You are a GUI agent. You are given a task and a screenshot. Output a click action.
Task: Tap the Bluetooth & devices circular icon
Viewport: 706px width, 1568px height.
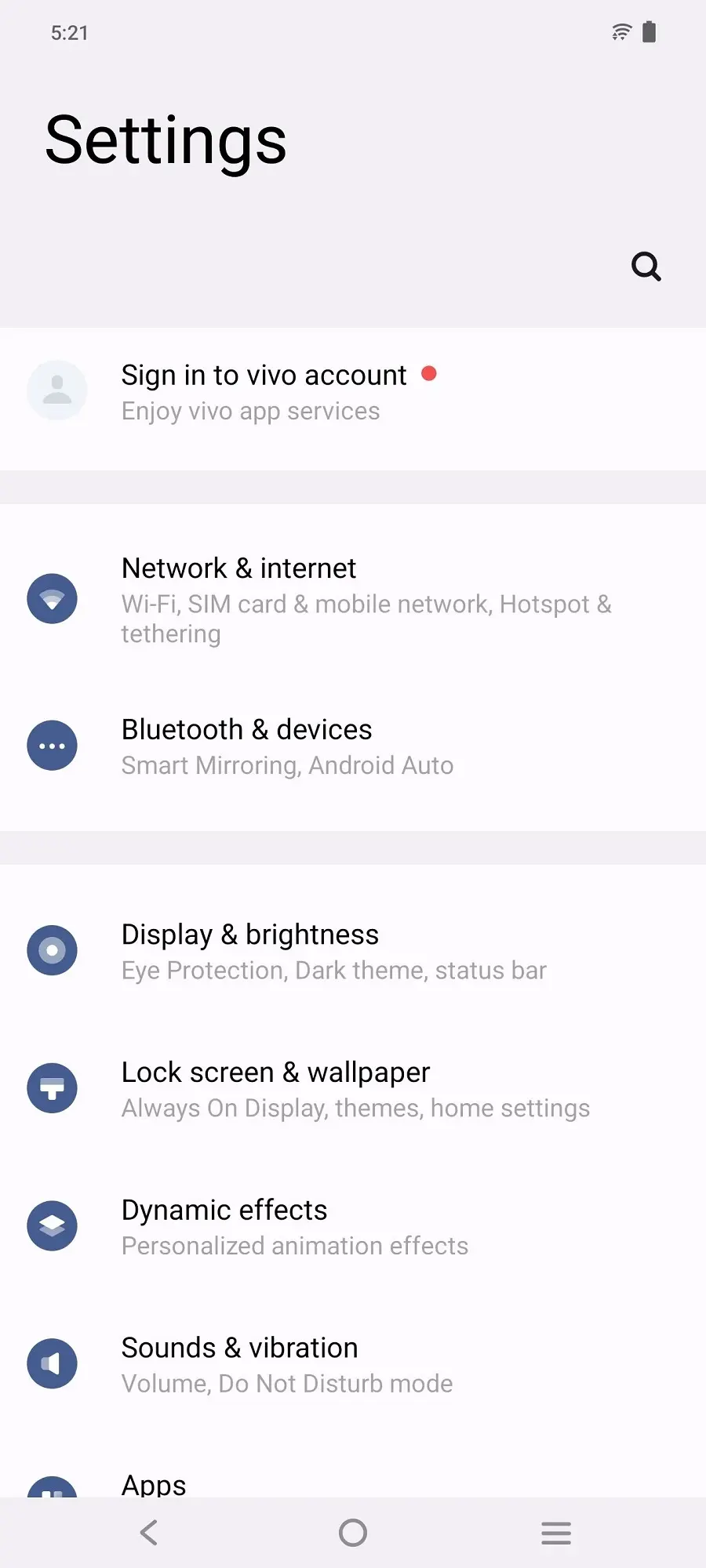(52, 746)
